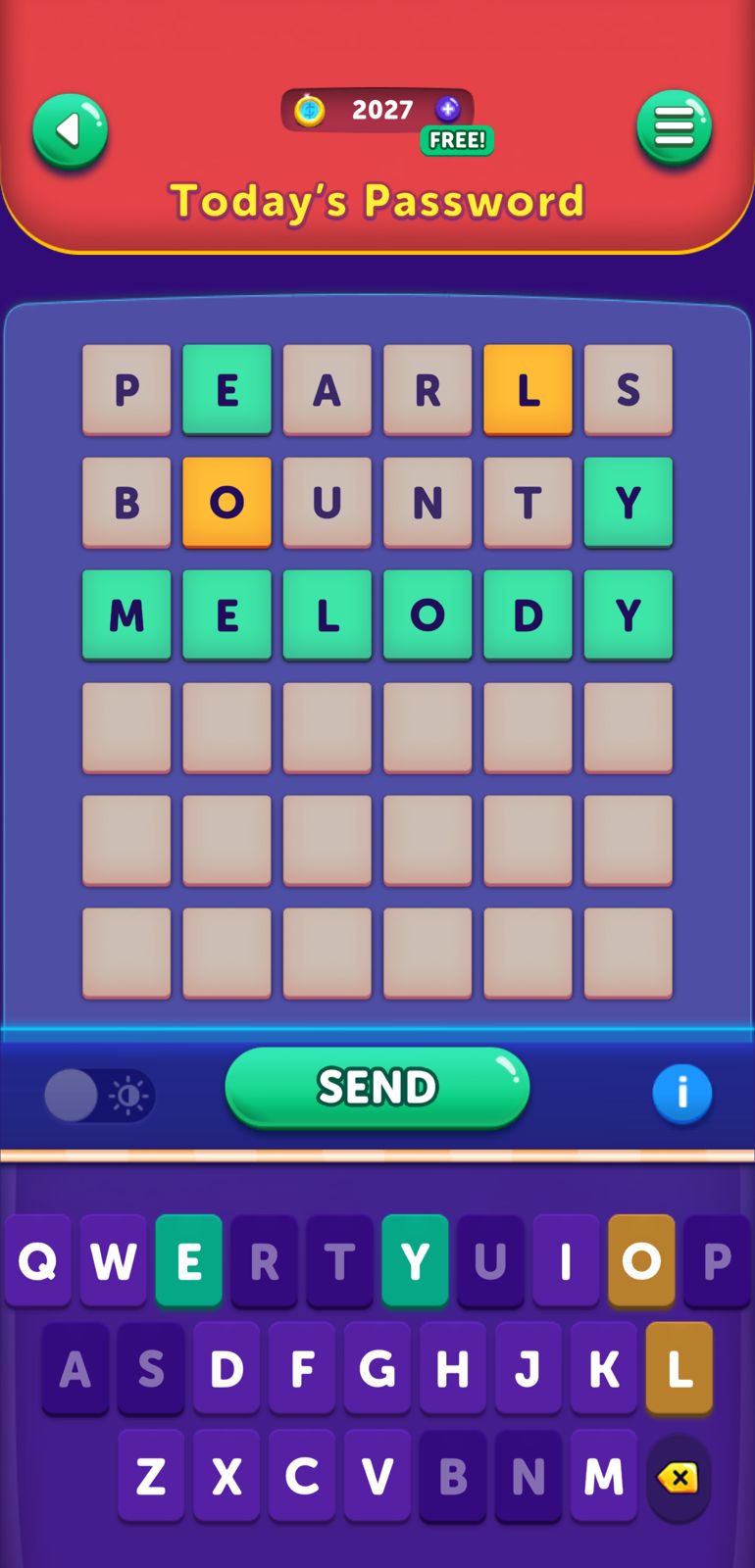
Task: Enter the letter D
Action: pos(226,1368)
